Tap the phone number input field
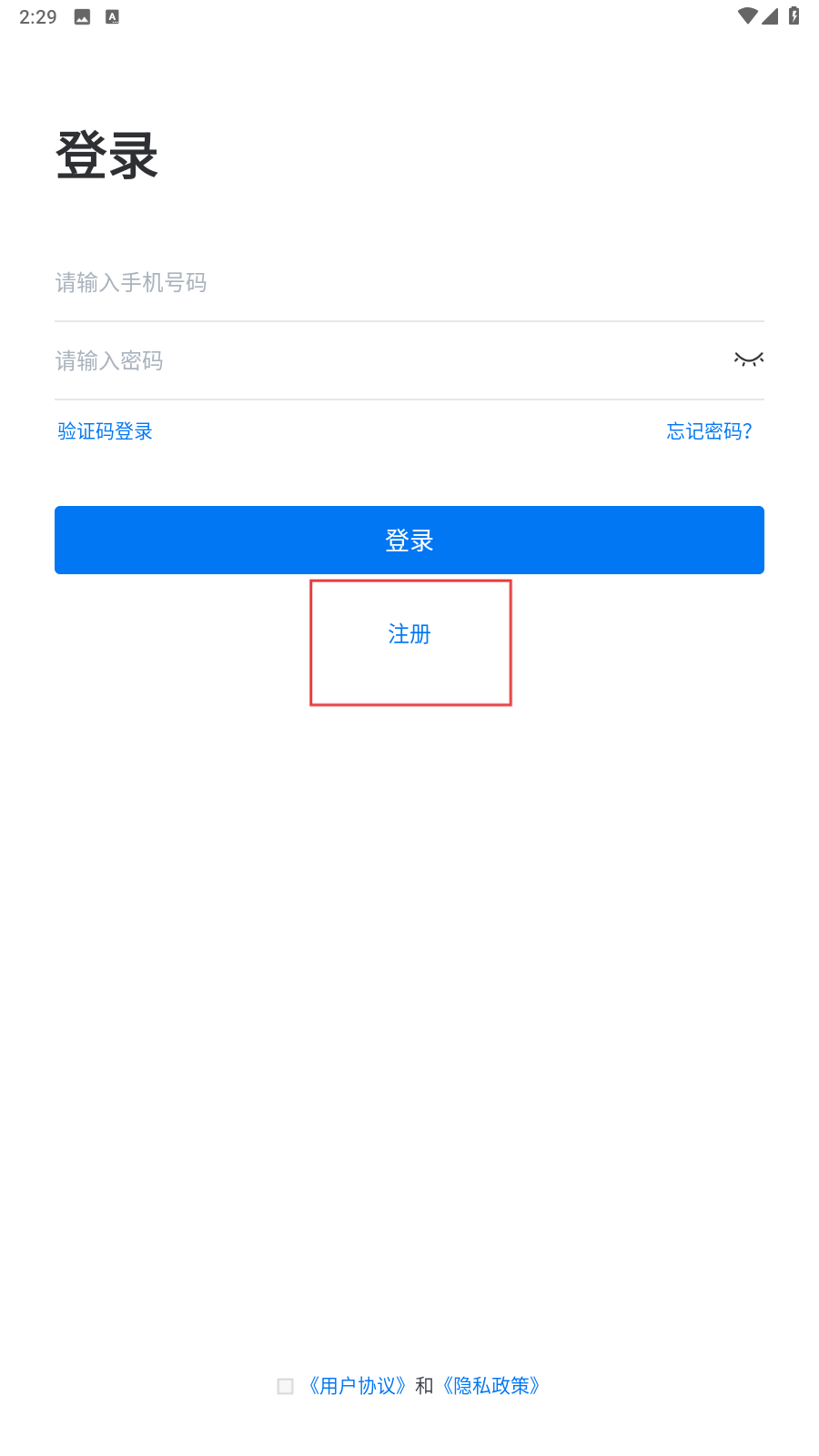The height and width of the screenshot is (1456, 819). tap(409, 283)
